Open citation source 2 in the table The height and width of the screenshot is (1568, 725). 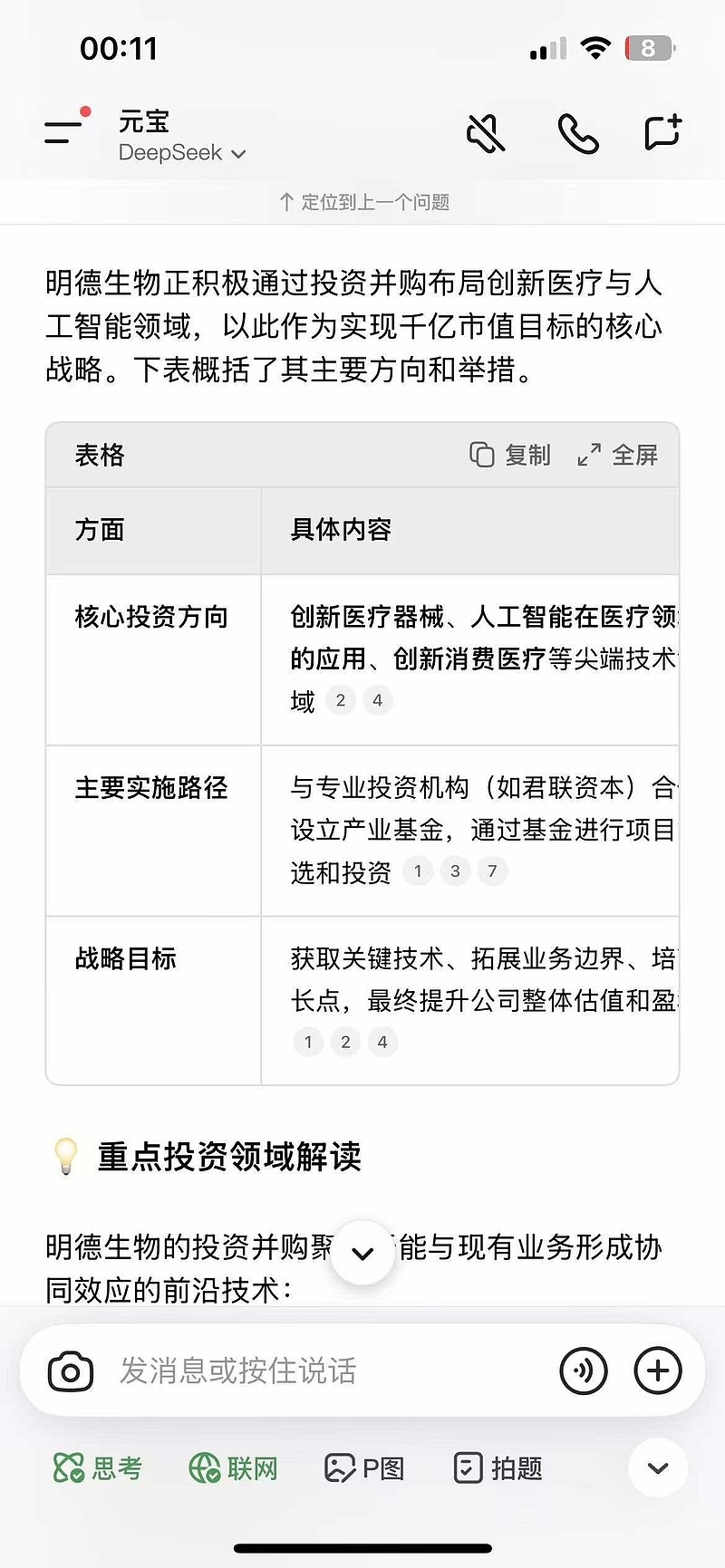click(x=340, y=699)
